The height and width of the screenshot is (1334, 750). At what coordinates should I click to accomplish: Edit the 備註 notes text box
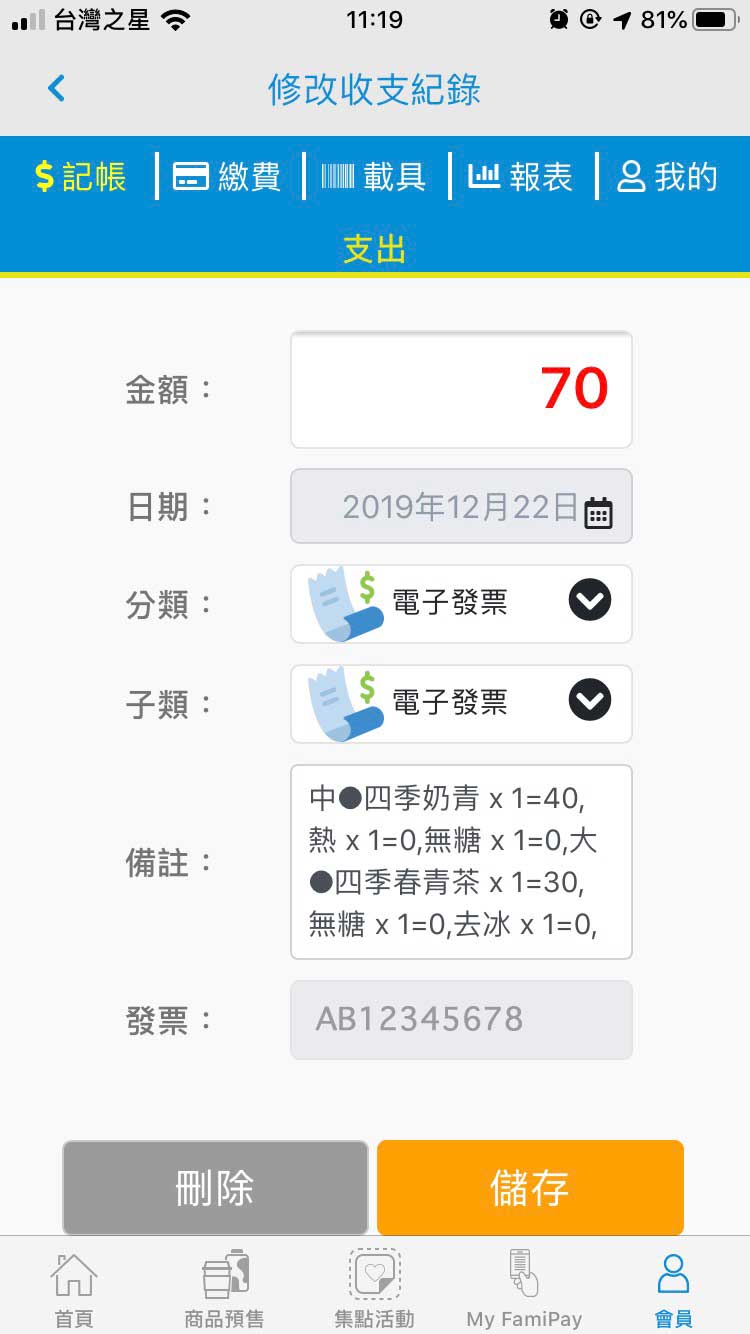click(x=461, y=861)
